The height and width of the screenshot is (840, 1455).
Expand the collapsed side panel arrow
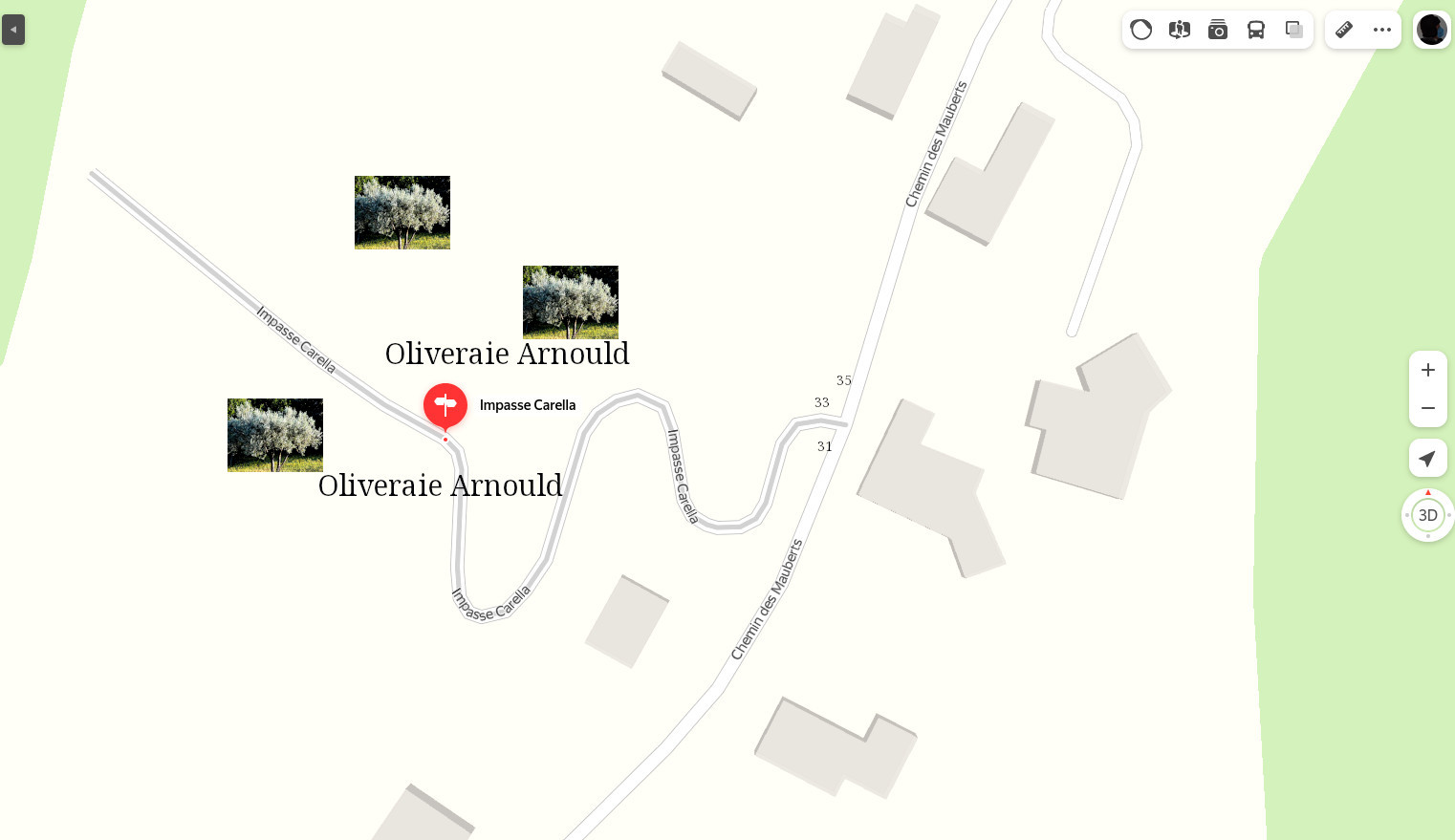pos(13,30)
